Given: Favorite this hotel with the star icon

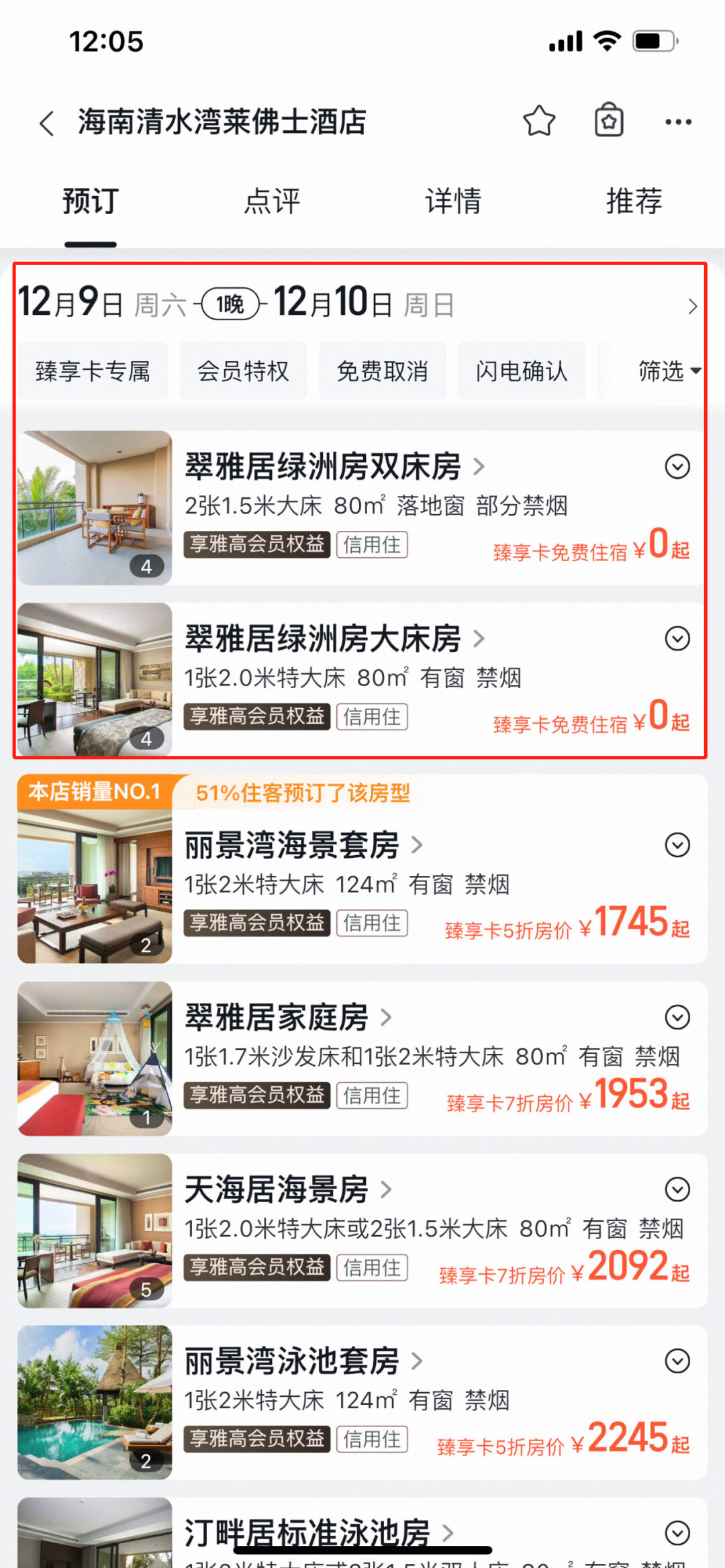Looking at the screenshot, I should click(x=539, y=121).
